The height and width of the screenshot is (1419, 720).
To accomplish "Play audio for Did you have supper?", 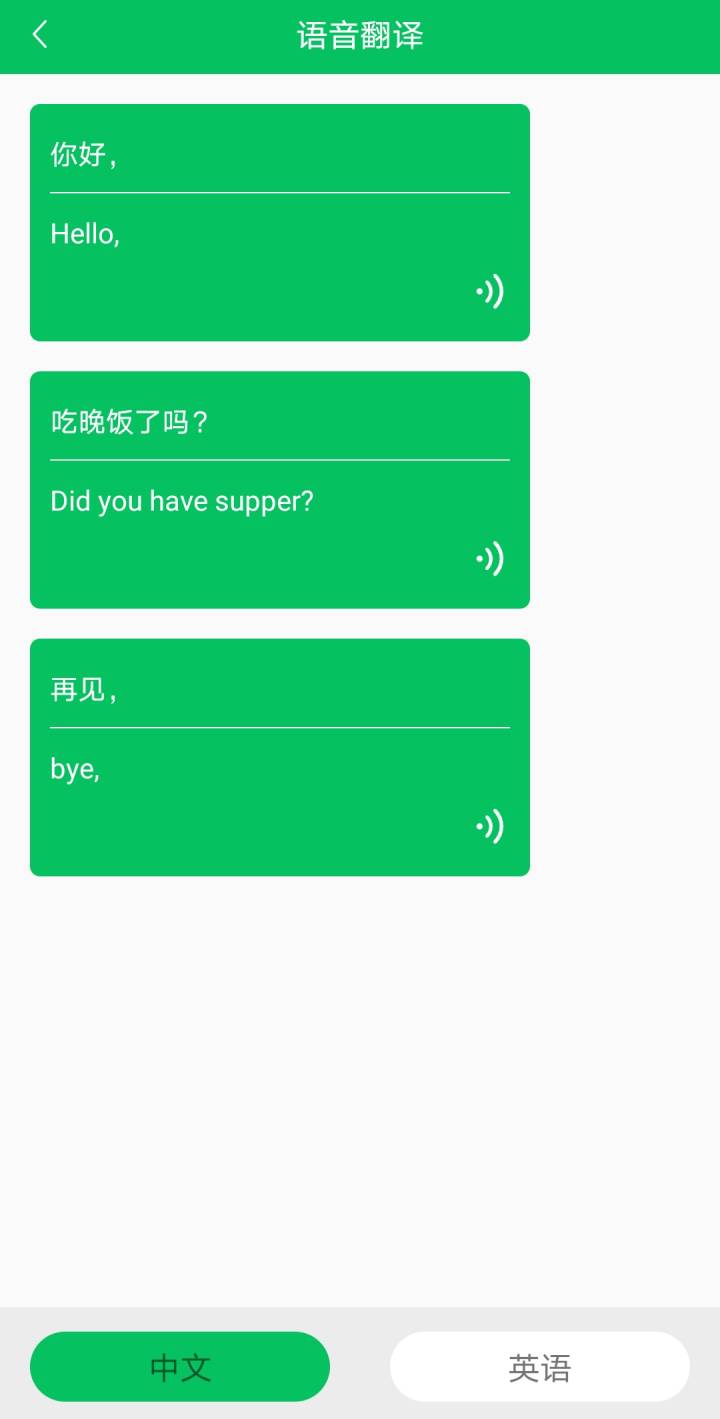I will click(x=489, y=559).
